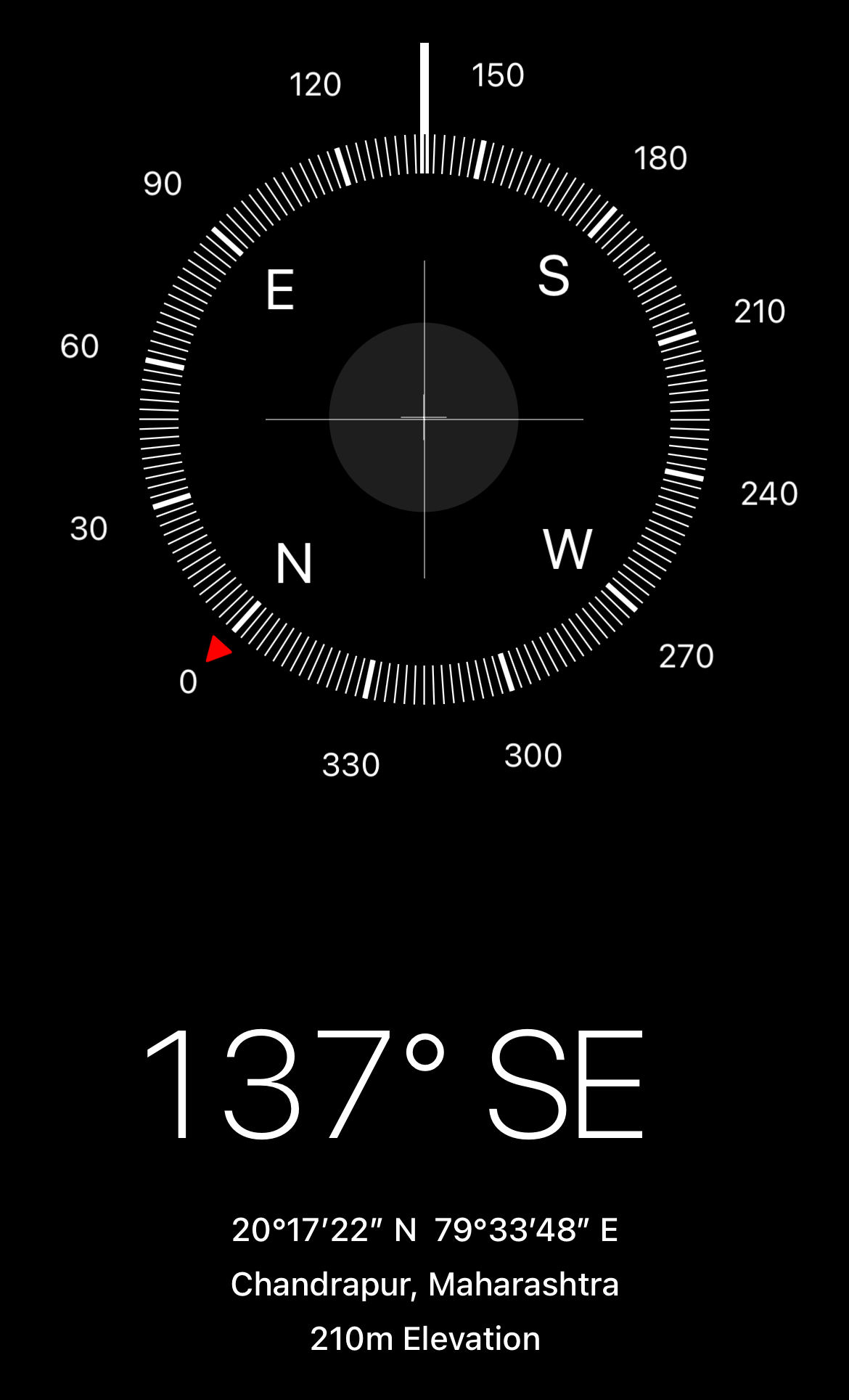Tap the white heading indicator line at top
The width and height of the screenshot is (849, 1400).
tap(424, 87)
